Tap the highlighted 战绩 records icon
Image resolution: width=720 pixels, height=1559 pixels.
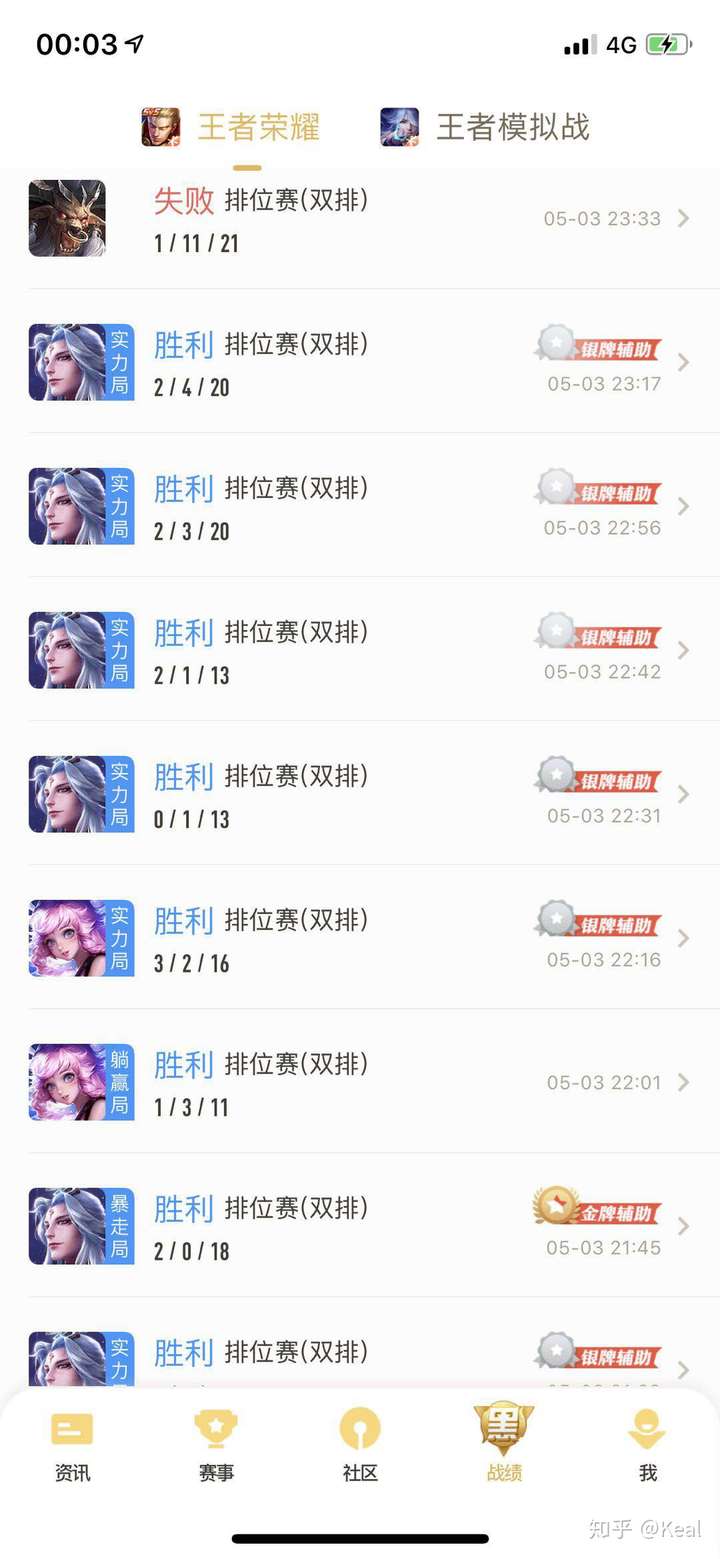(x=503, y=1442)
